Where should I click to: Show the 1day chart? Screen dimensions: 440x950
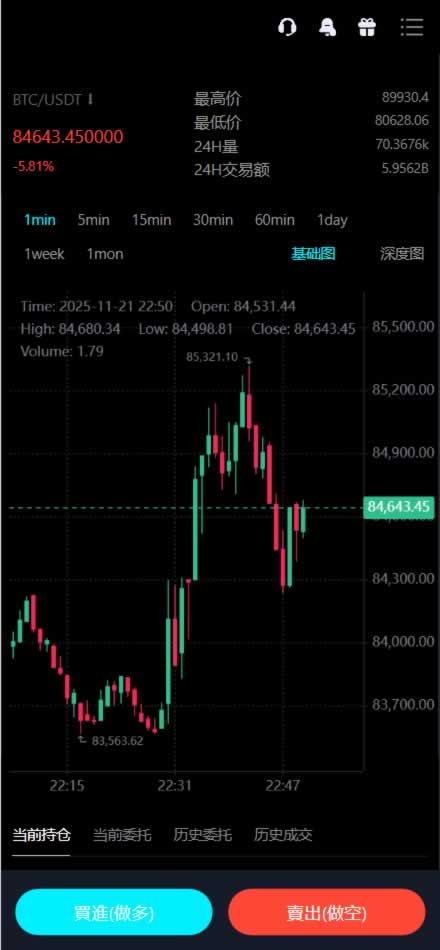point(332,220)
